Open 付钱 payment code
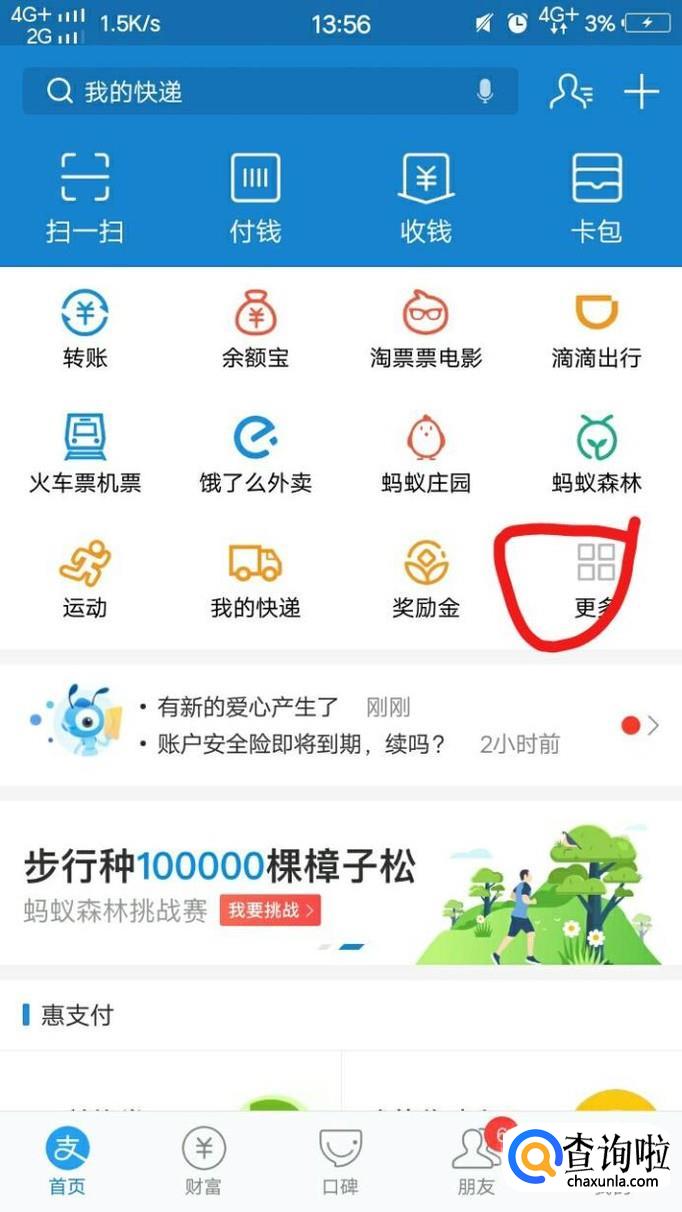The image size is (682, 1212). (256, 197)
